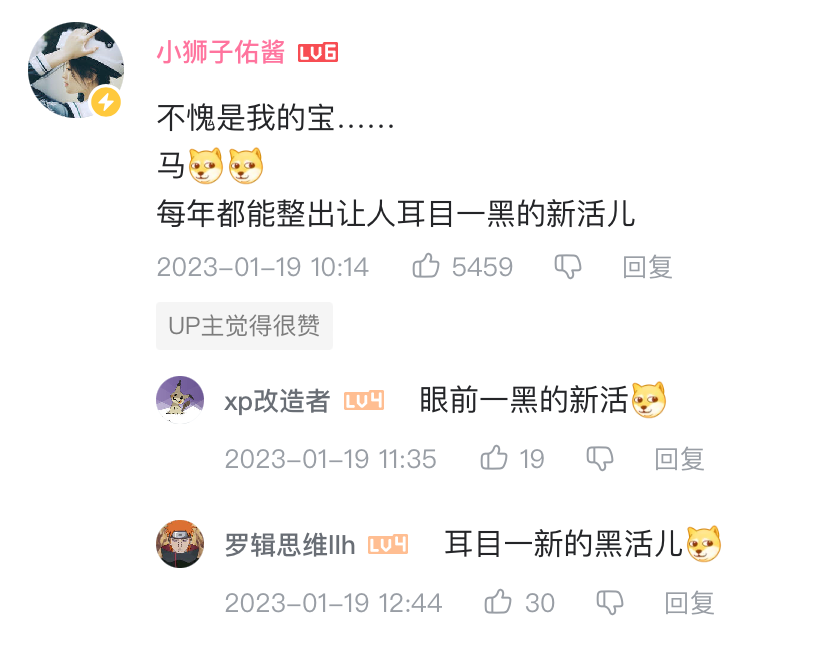Tap the username 小狮子佑酱

click(x=221, y=53)
